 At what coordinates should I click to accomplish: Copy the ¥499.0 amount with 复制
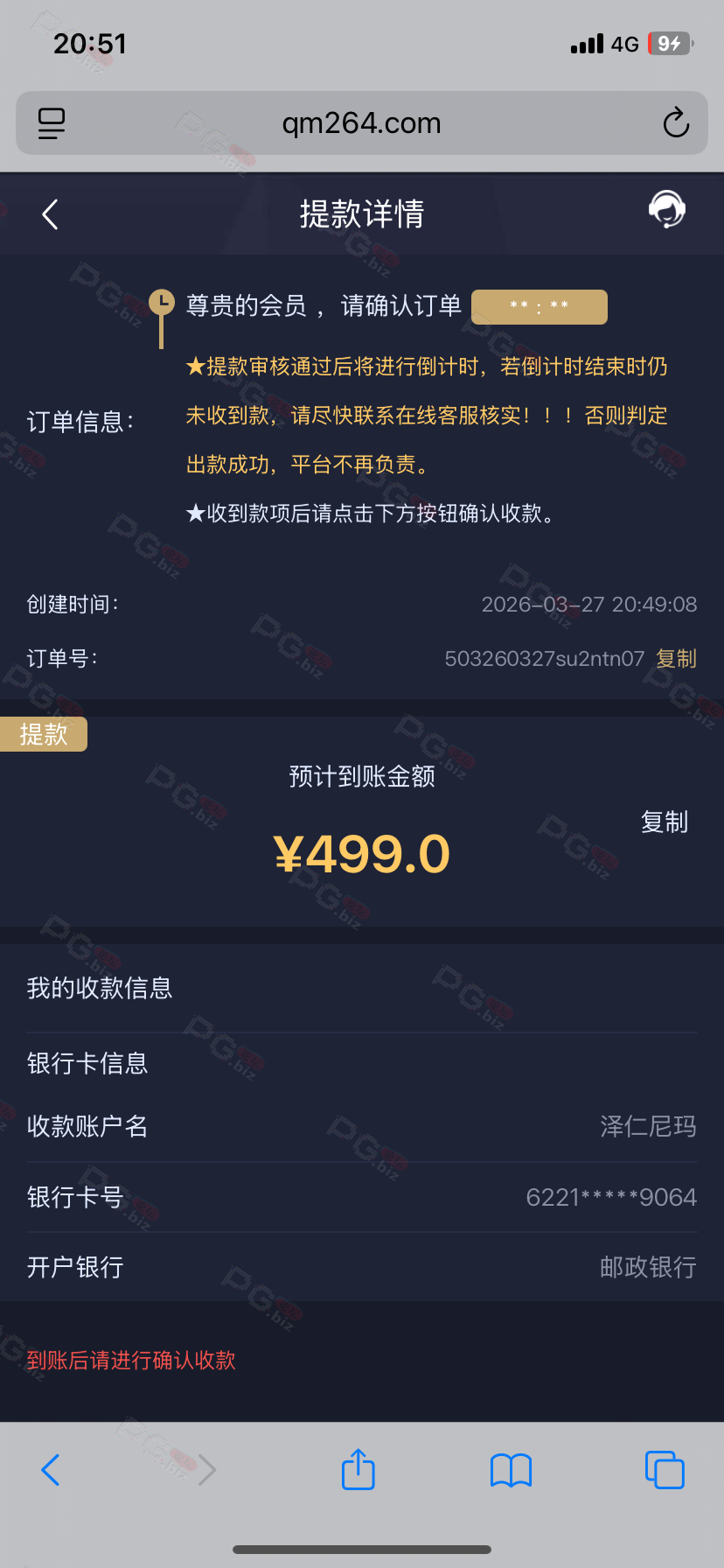664,822
